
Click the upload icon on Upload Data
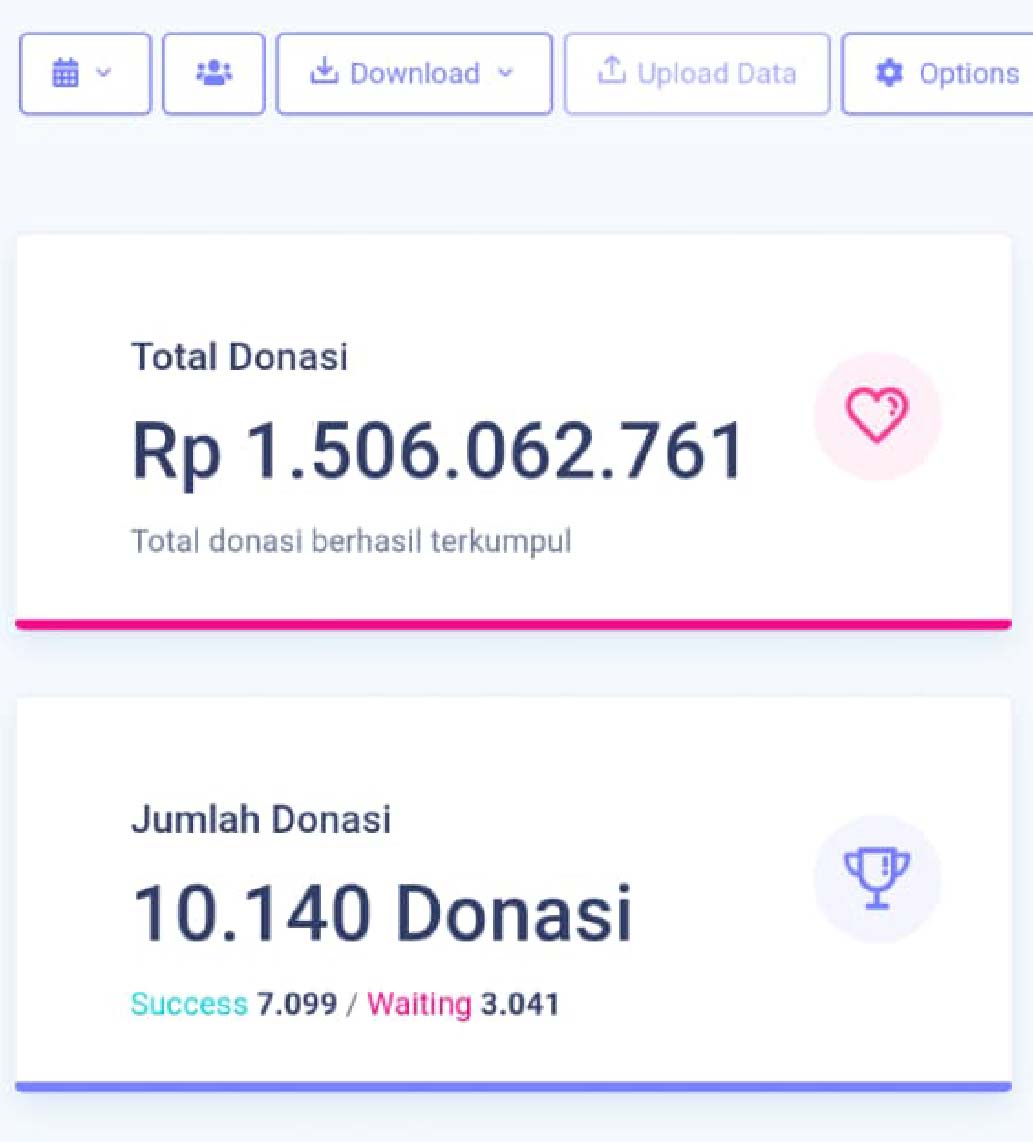tap(612, 71)
